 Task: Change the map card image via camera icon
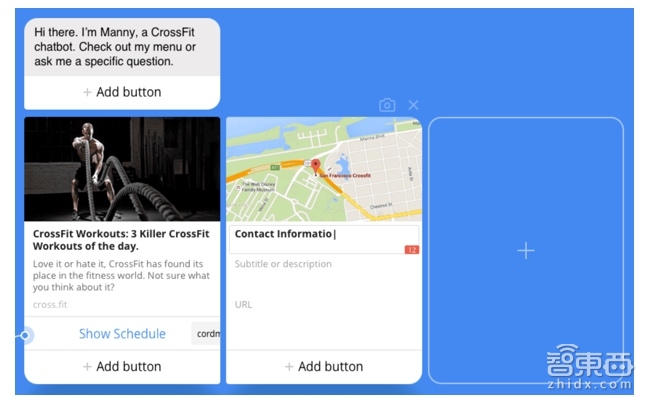387,105
